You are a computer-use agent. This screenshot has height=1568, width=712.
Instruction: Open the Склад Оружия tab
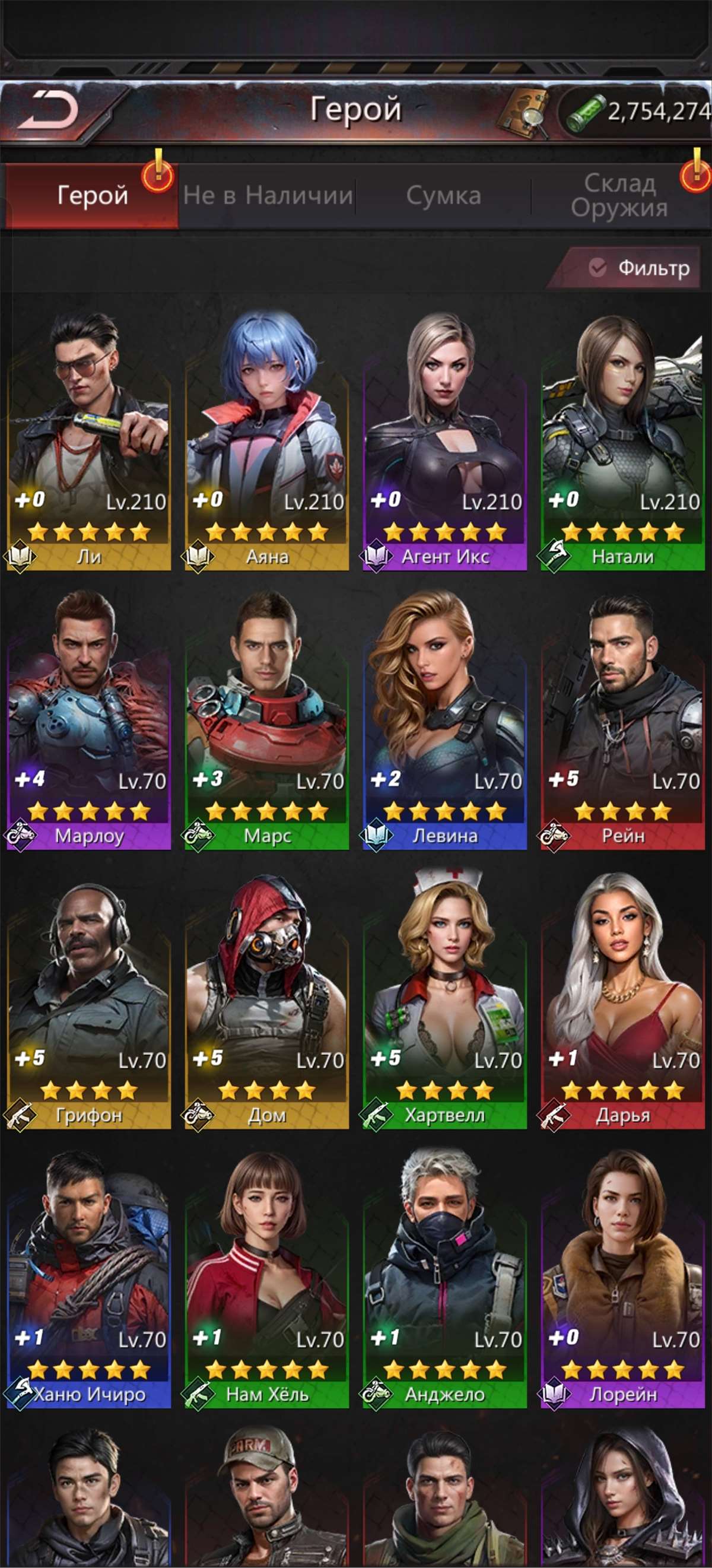coord(619,196)
